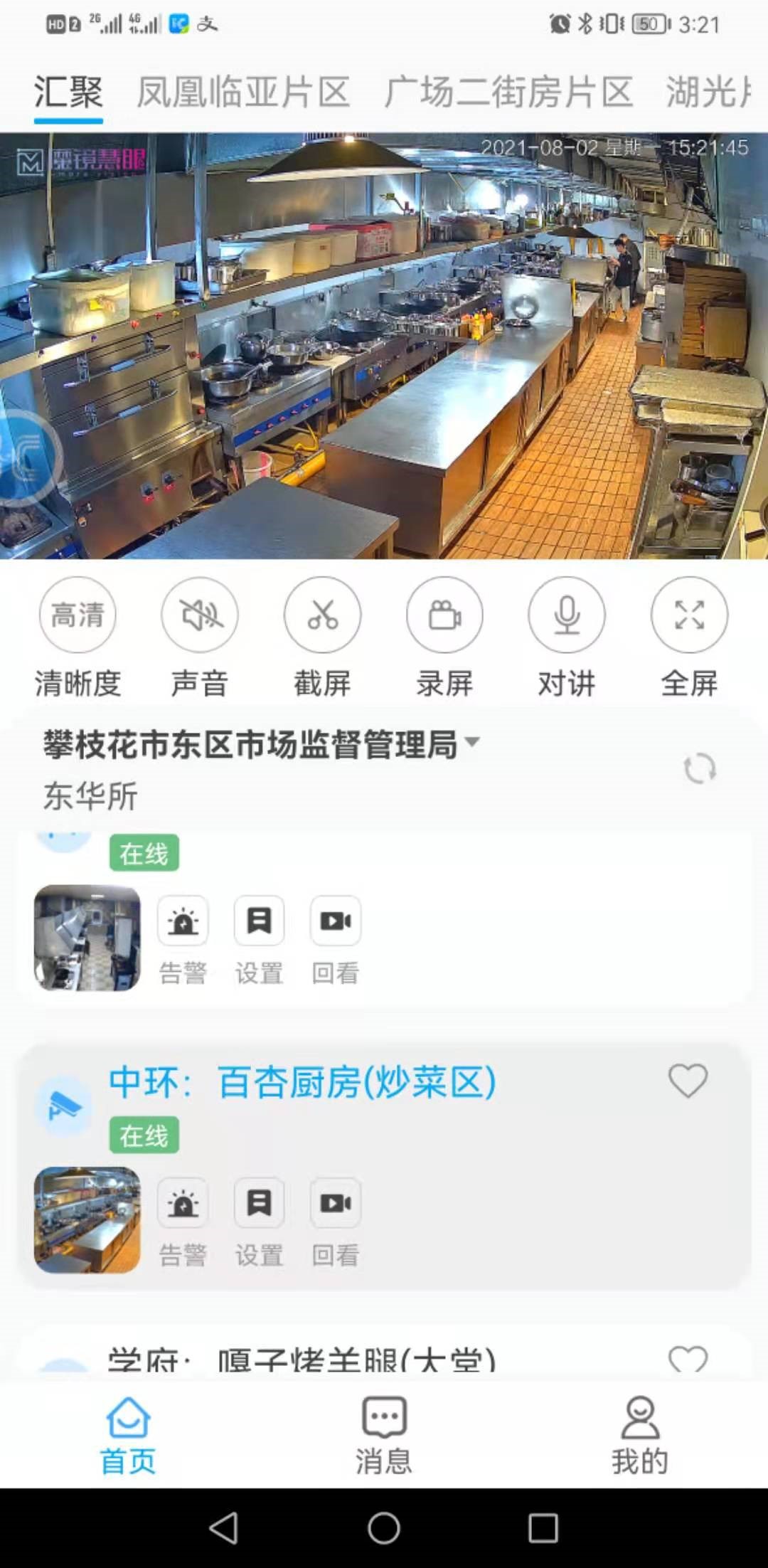
Task: Open the 百杏厨房(炒菜区) camera thumbnail
Action: [x=87, y=1220]
